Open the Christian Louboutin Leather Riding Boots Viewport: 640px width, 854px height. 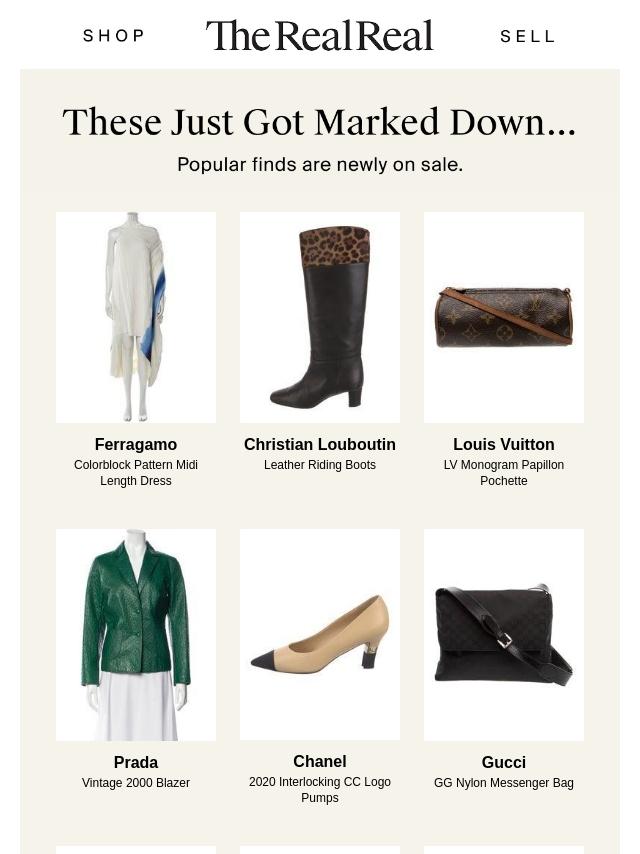click(320, 317)
